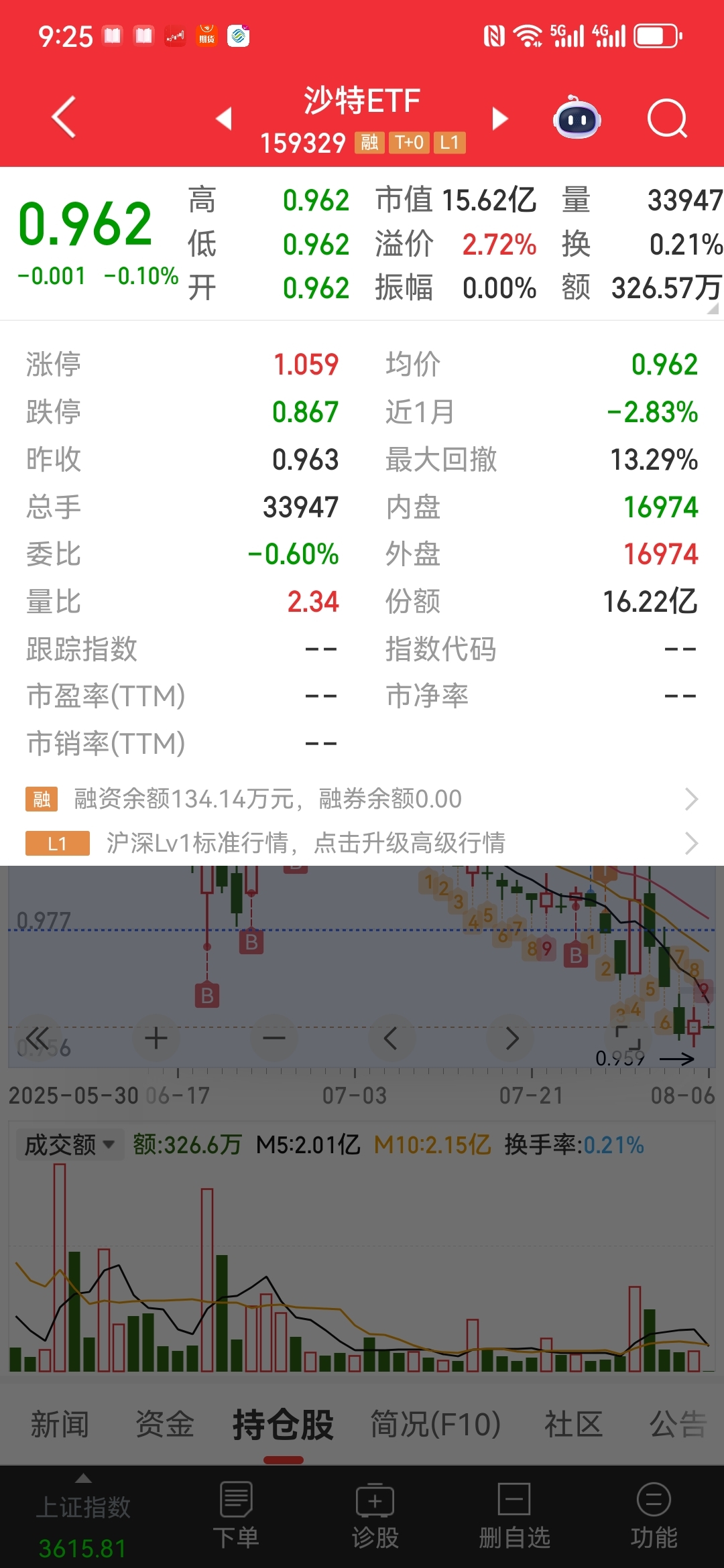
Task: Expand the 成交额 indicator dropdown
Action: pyautogui.click(x=70, y=1145)
